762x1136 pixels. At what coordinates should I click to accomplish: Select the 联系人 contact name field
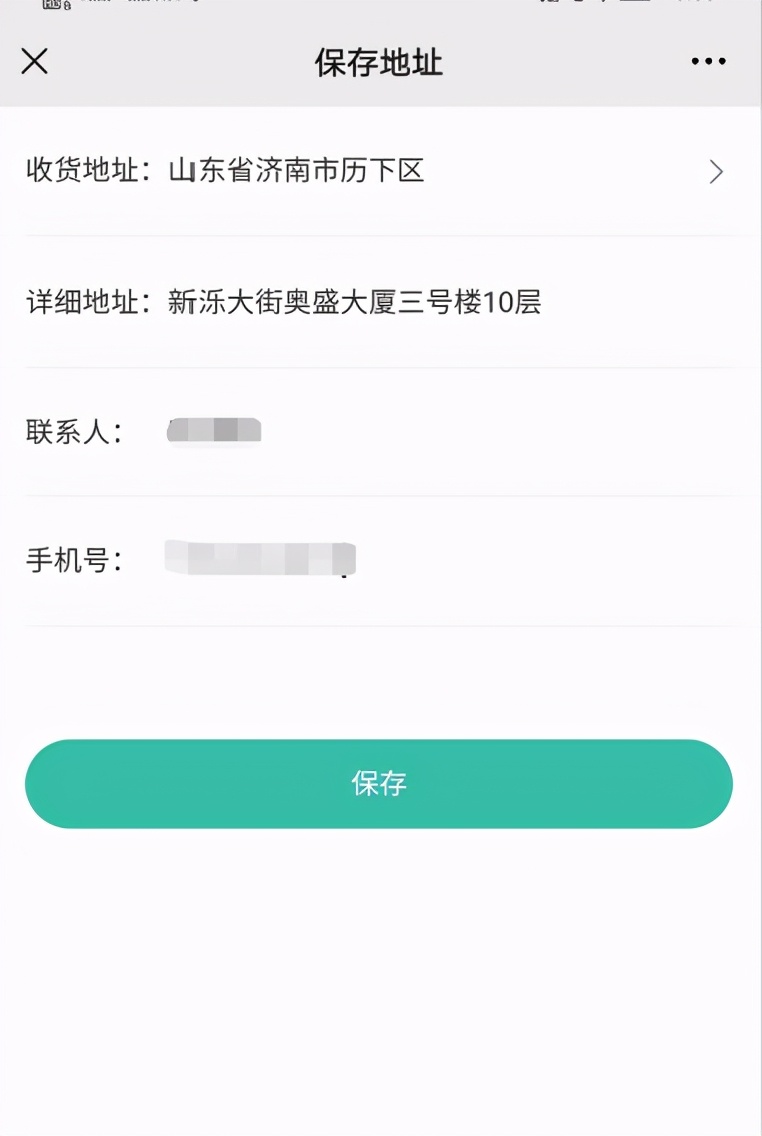[x=213, y=431]
